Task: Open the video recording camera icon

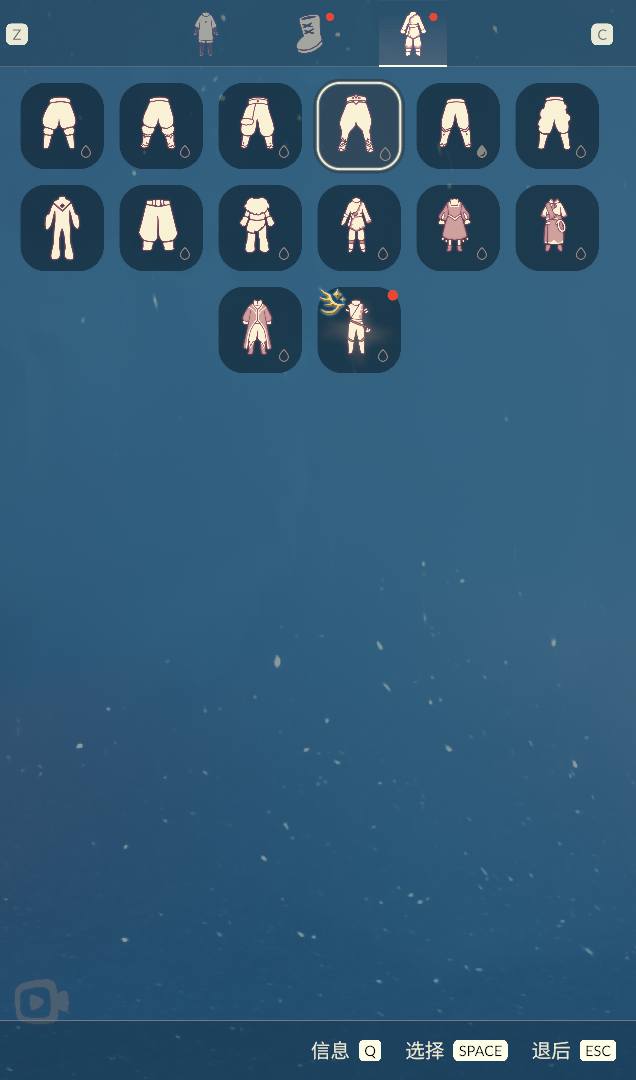Action: 42,1002
